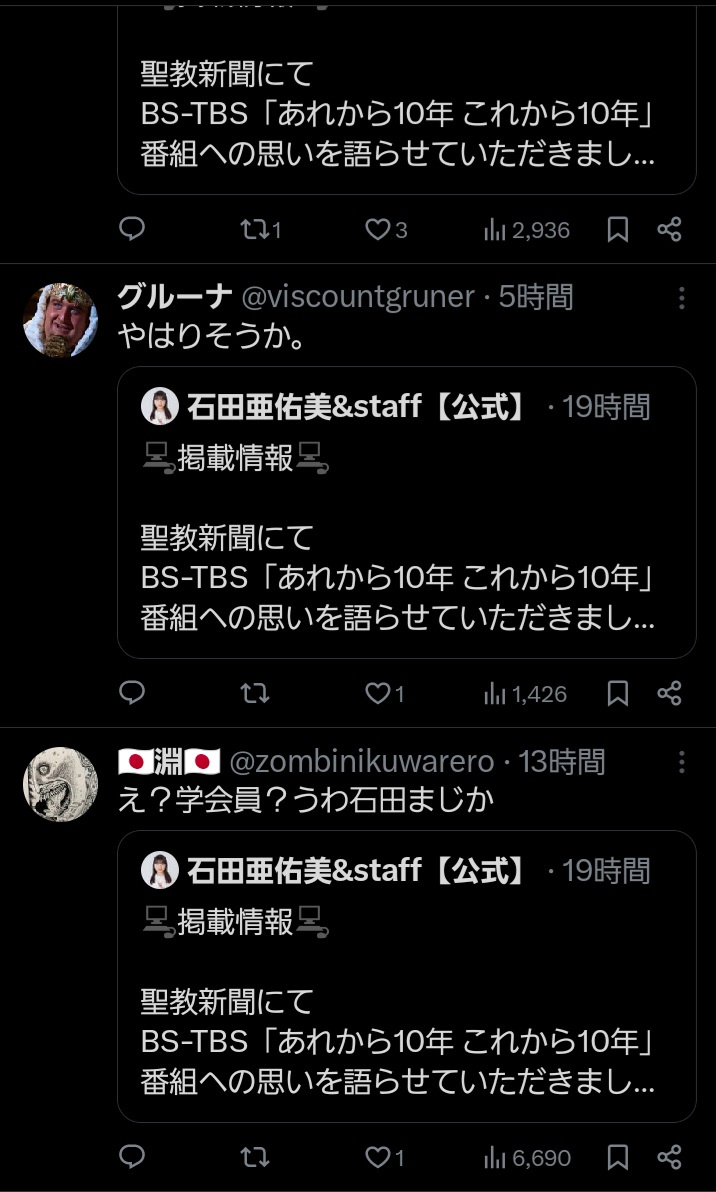Like グルーナ's post
This screenshot has width=716, height=1192.
tap(377, 693)
